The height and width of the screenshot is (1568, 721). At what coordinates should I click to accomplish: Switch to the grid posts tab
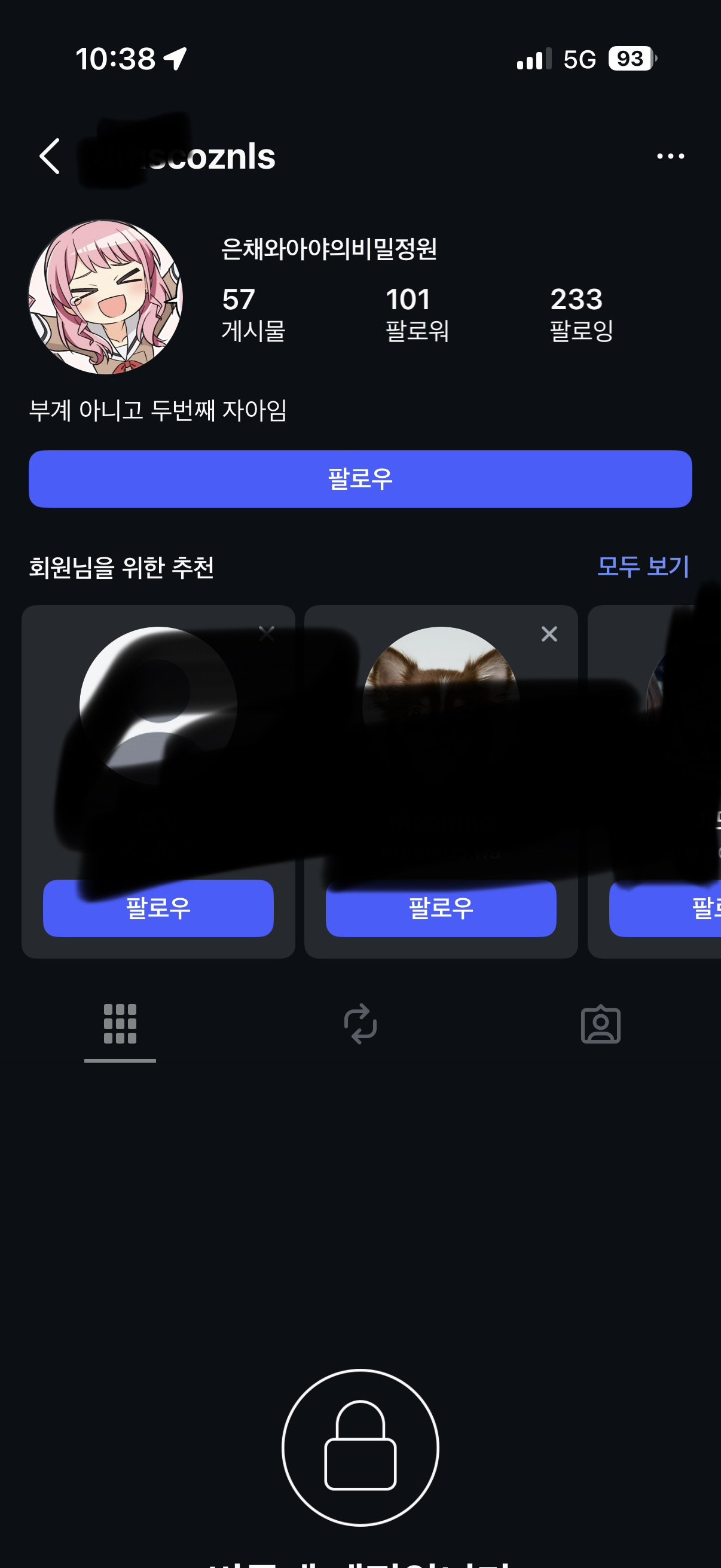120,1024
